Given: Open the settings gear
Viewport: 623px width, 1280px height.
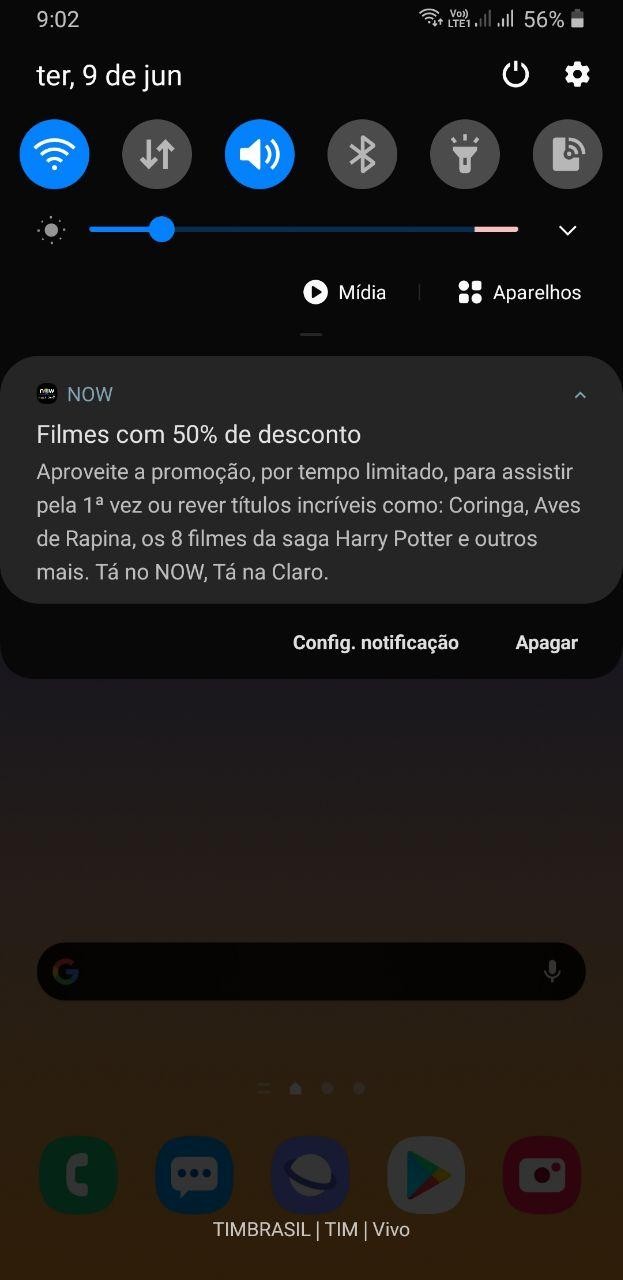Looking at the screenshot, I should (x=577, y=75).
